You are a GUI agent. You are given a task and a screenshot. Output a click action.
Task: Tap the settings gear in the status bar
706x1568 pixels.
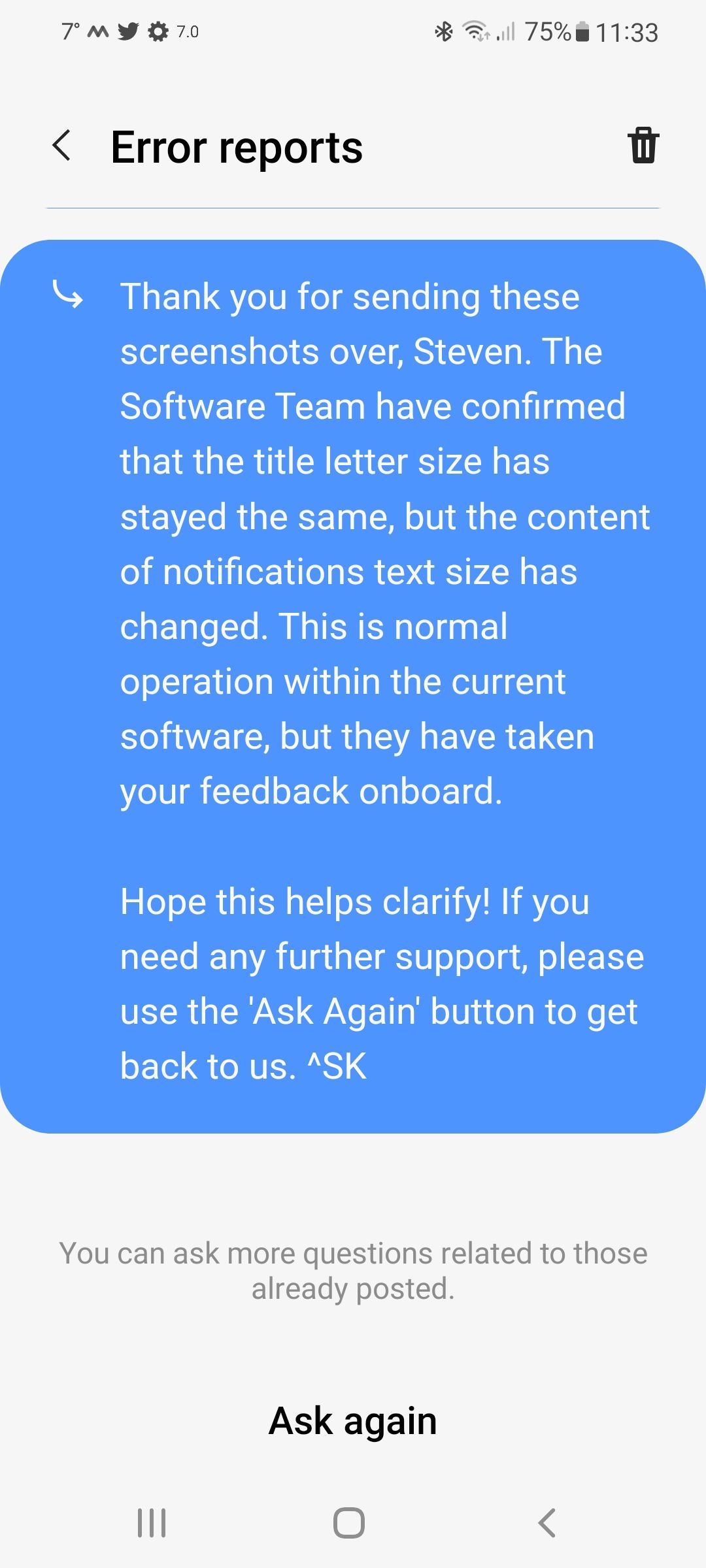click(x=158, y=31)
